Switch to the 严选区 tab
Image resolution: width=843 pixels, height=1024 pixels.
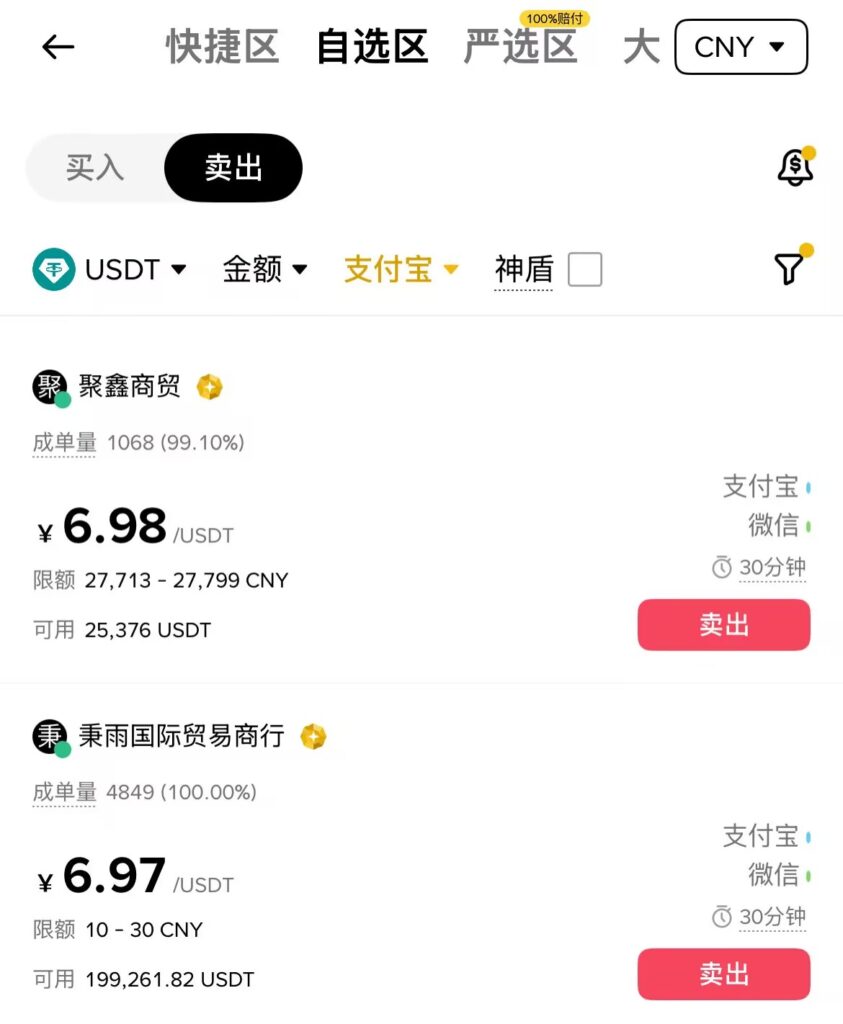click(x=520, y=47)
